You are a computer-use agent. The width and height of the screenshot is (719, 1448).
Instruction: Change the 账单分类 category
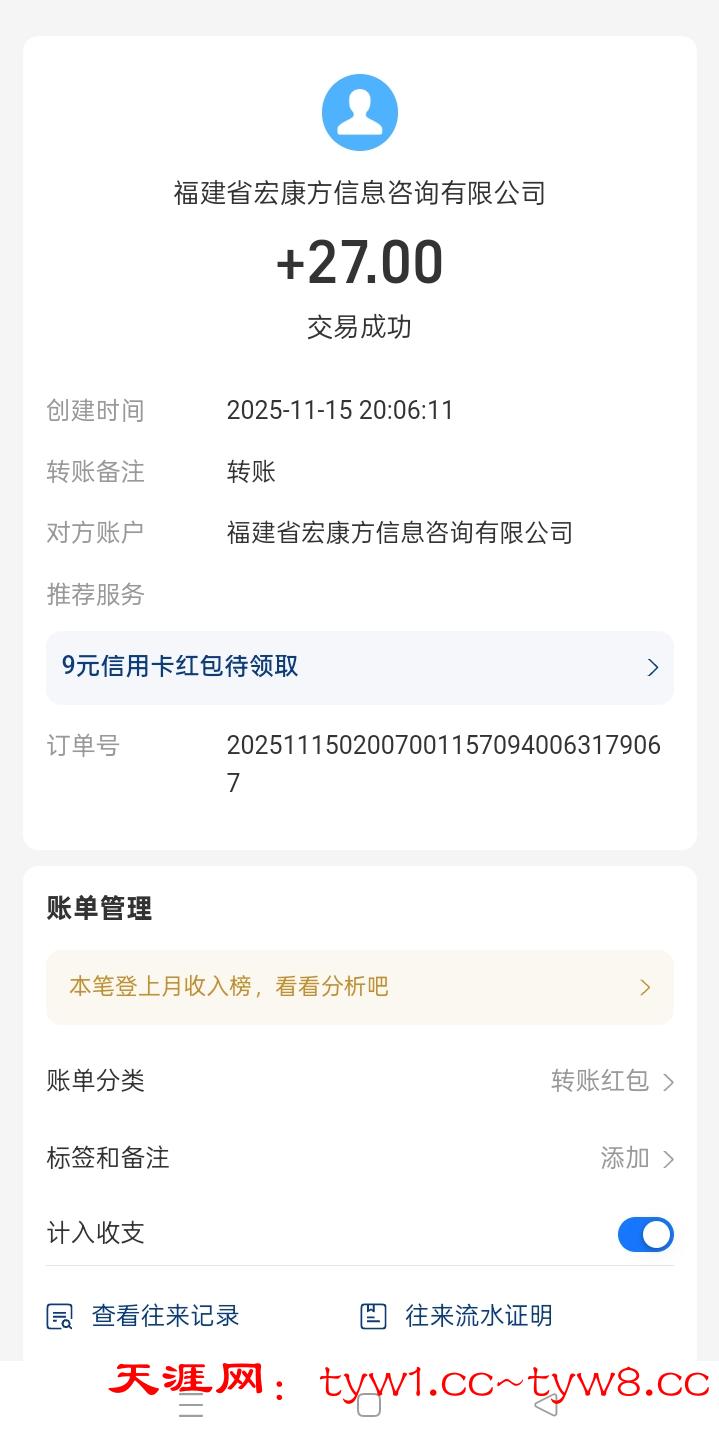pos(612,1081)
